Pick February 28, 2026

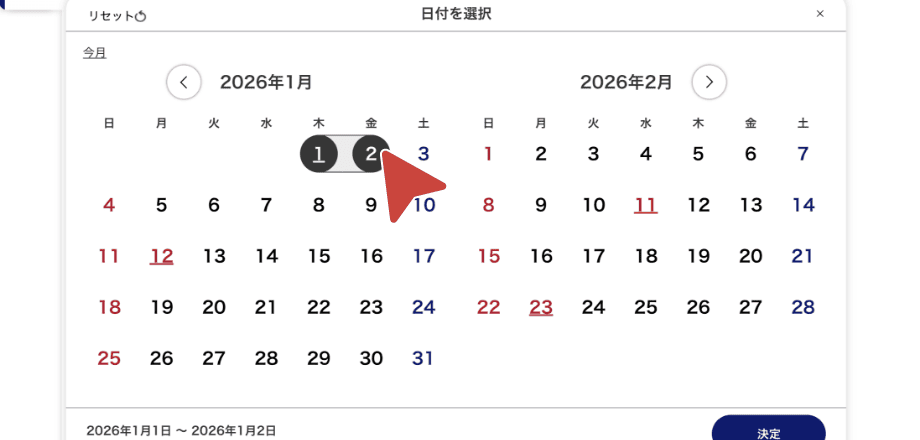[803, 307]
